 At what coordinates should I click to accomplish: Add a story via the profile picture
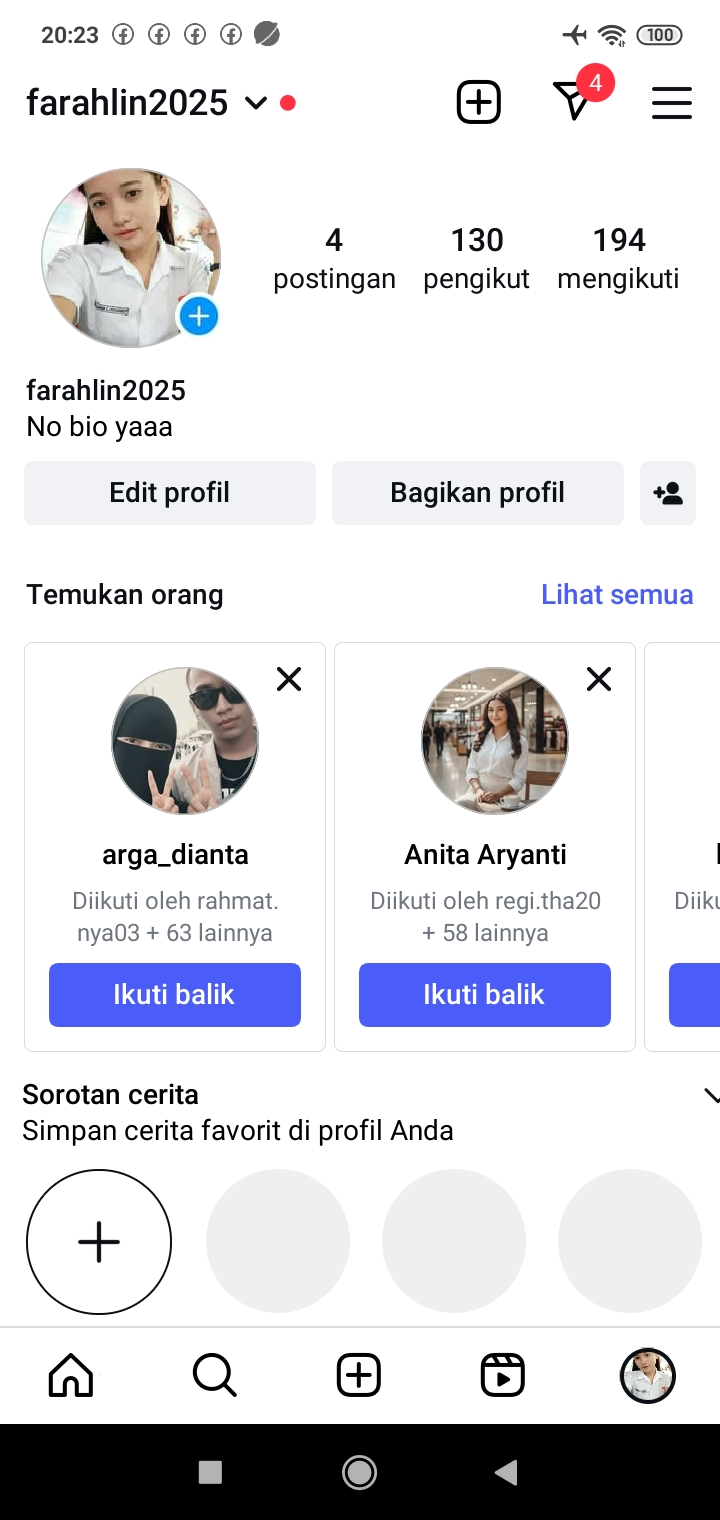(x=199, y=316)
